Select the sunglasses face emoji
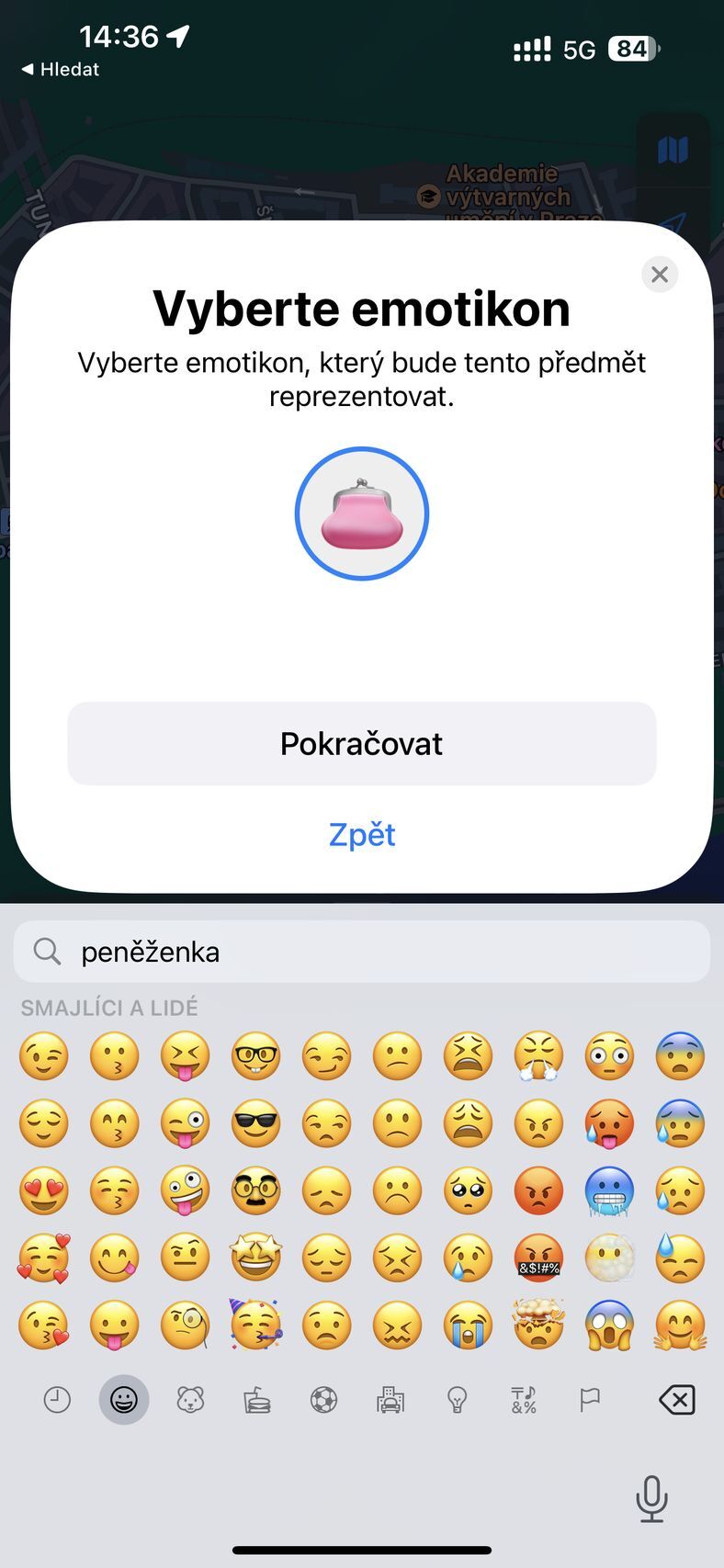 tap(255, 1122)
